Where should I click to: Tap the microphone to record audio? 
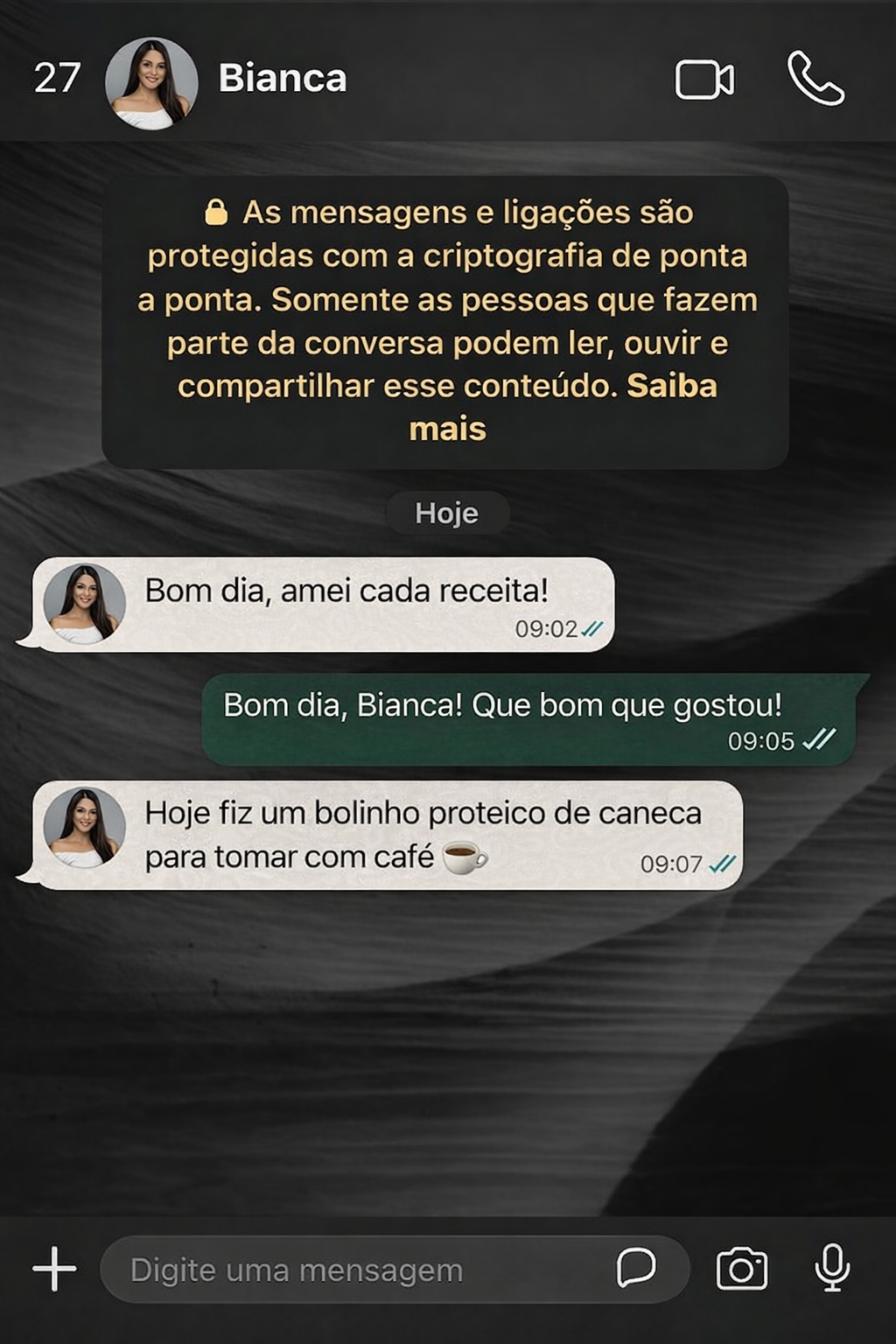[x=832, y=1268]
